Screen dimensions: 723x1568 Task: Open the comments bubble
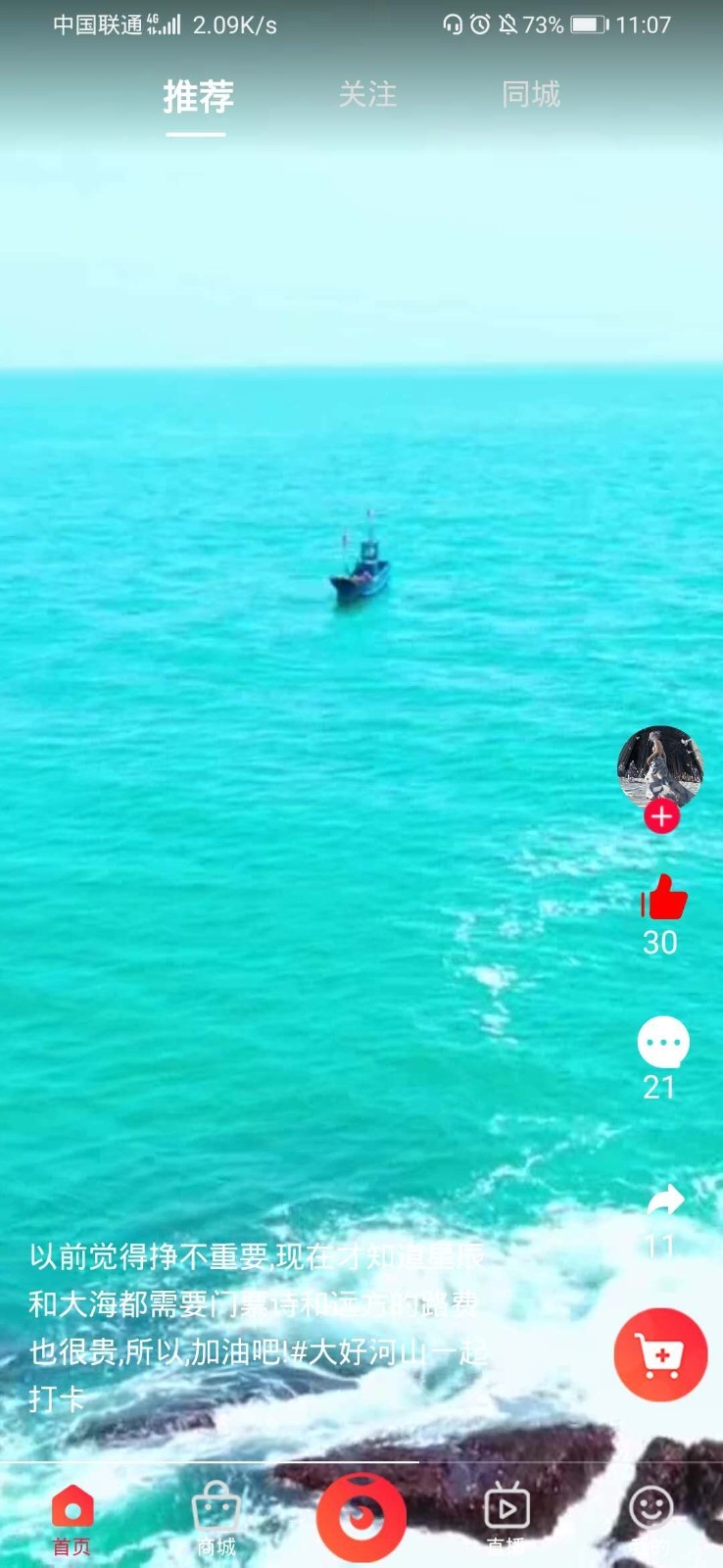[663, 1043]
